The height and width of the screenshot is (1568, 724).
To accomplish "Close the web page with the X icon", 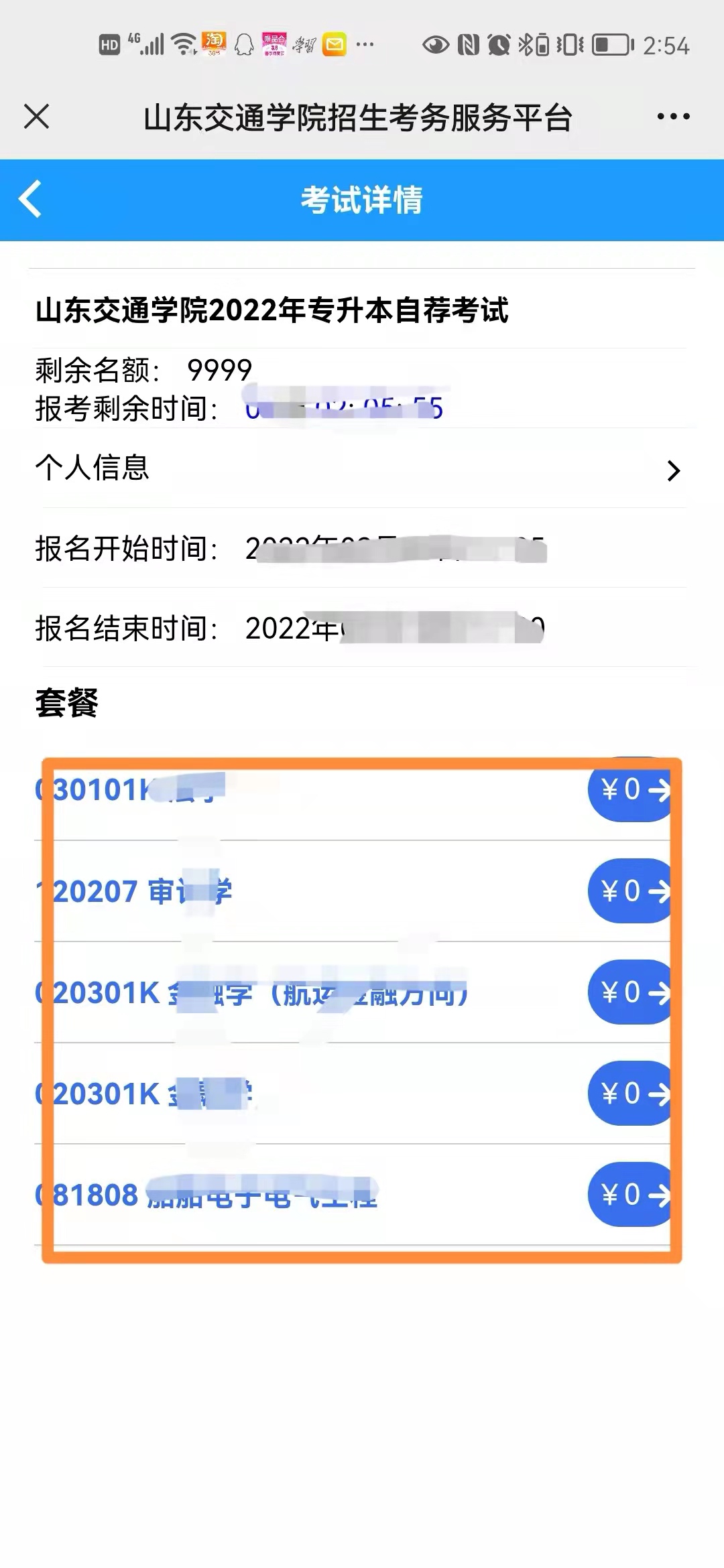I will pyautogui.click(x=36, y=117).
